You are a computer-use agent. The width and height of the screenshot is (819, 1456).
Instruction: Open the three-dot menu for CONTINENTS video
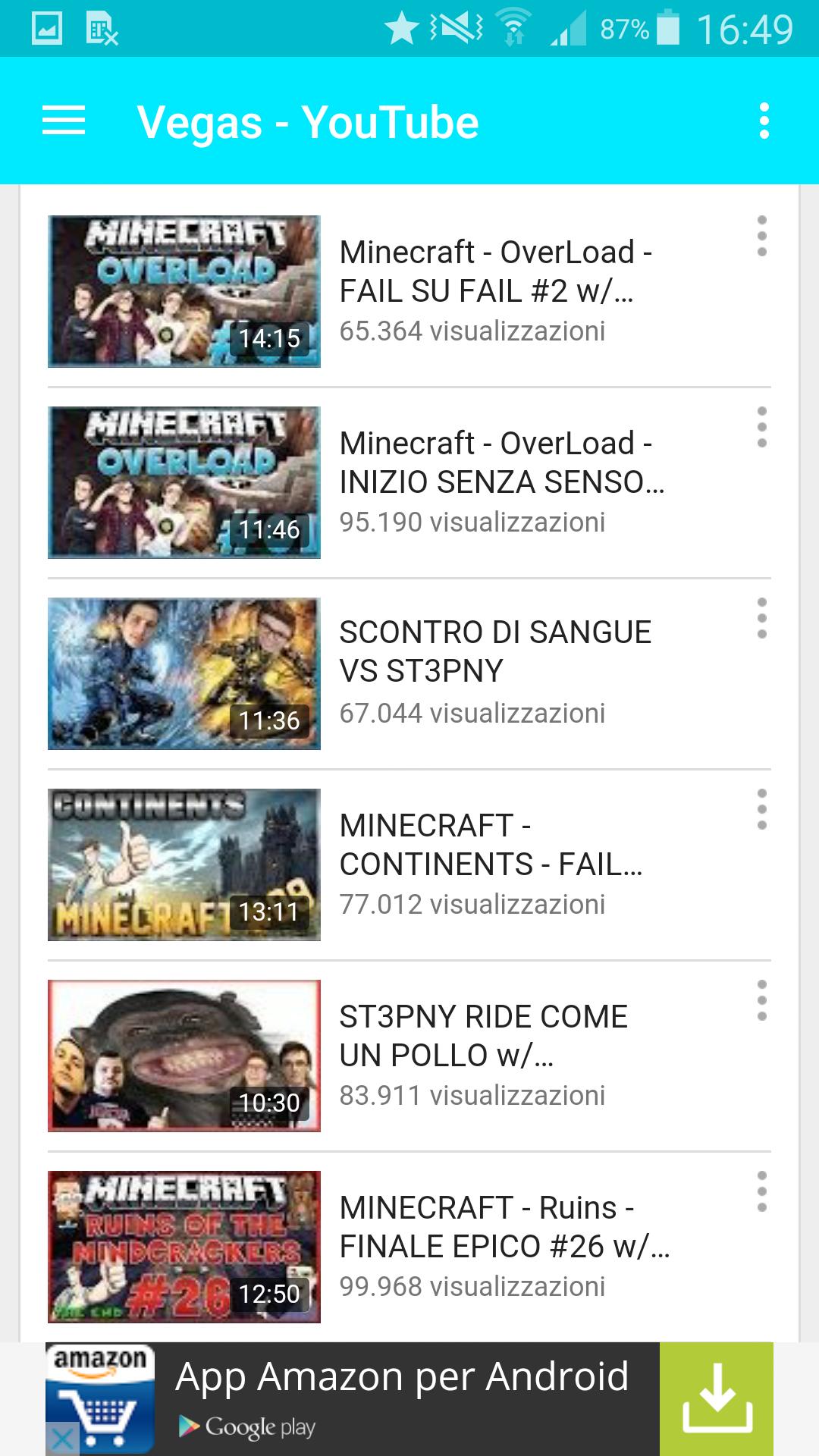[761, 809]
